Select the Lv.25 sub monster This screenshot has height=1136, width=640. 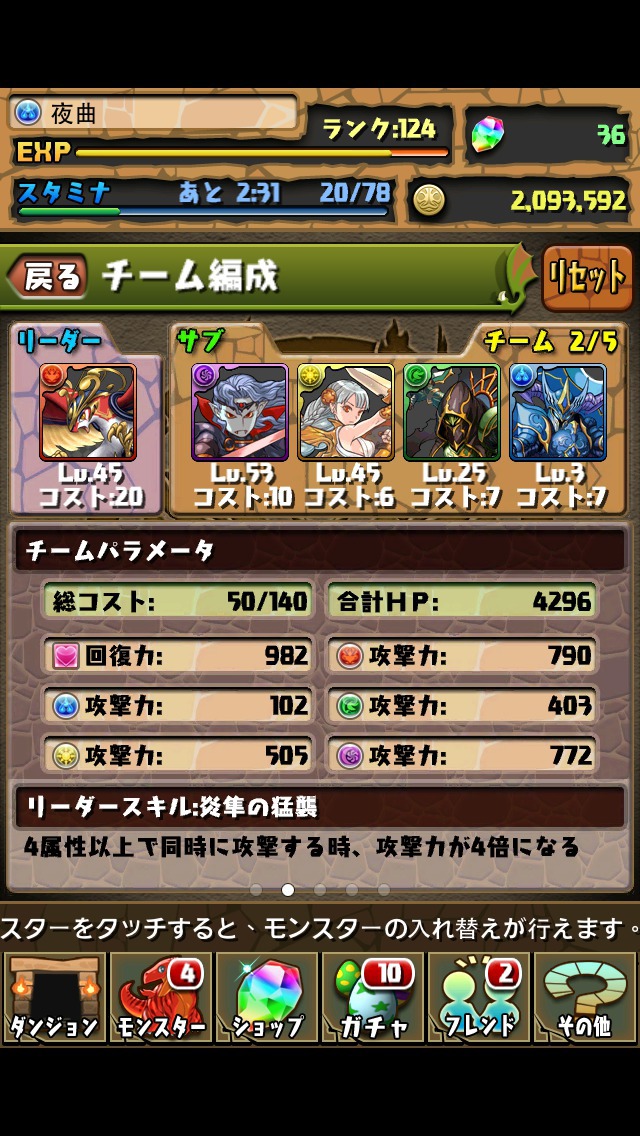(x=452, y=412)
